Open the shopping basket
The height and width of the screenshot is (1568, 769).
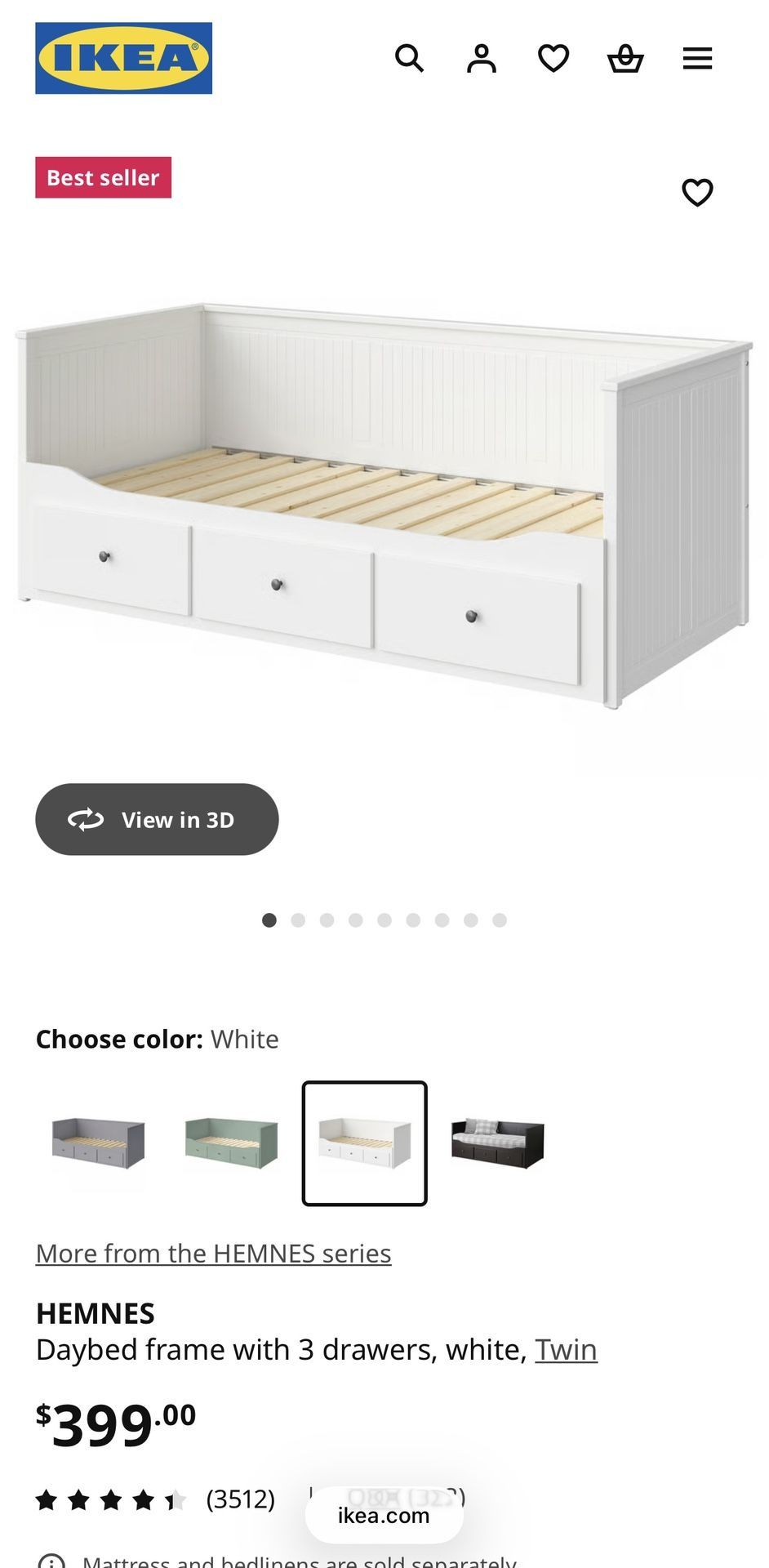(x=625, y=58)
